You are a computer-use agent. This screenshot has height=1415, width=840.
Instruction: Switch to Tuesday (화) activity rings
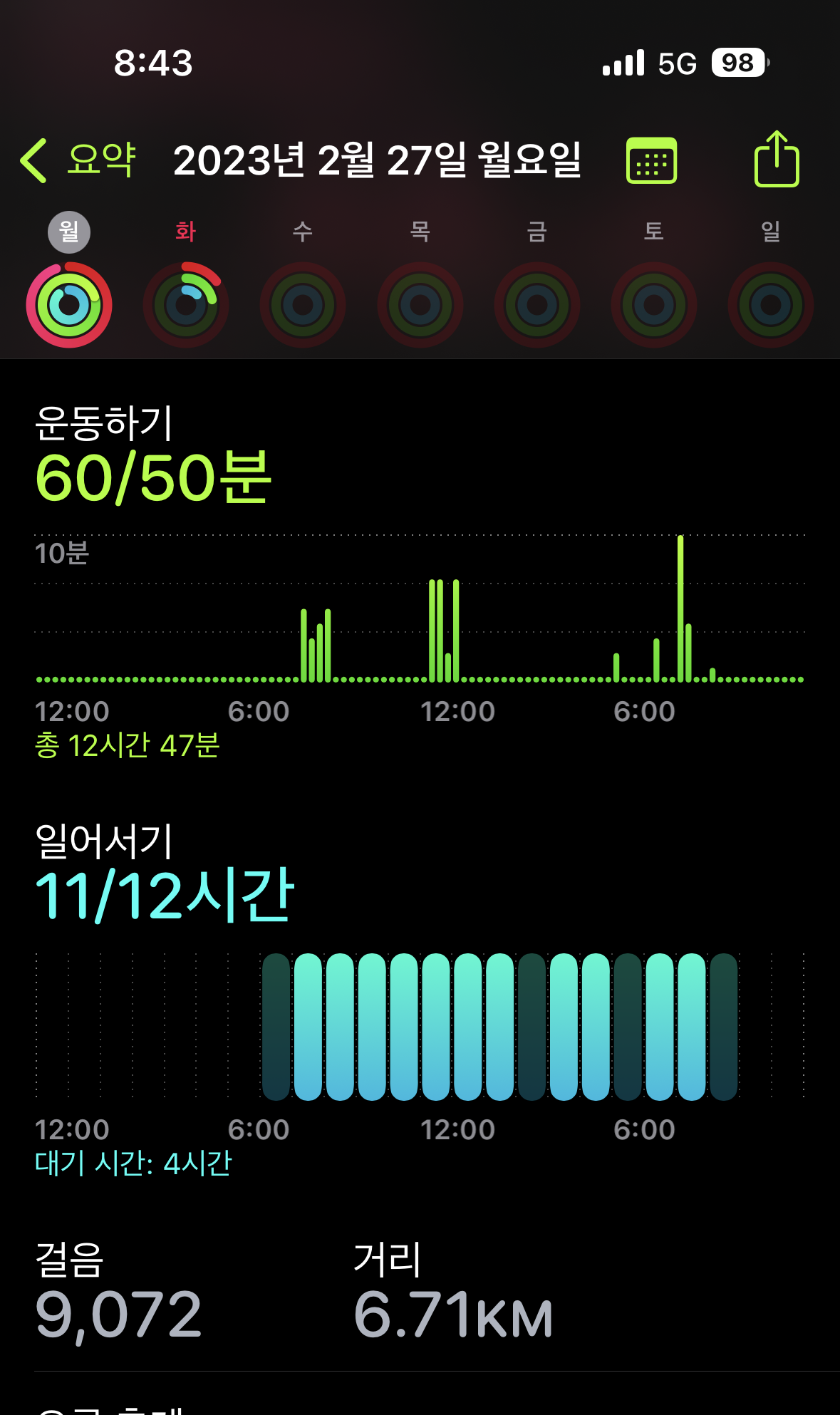click(x=186, y=304)
